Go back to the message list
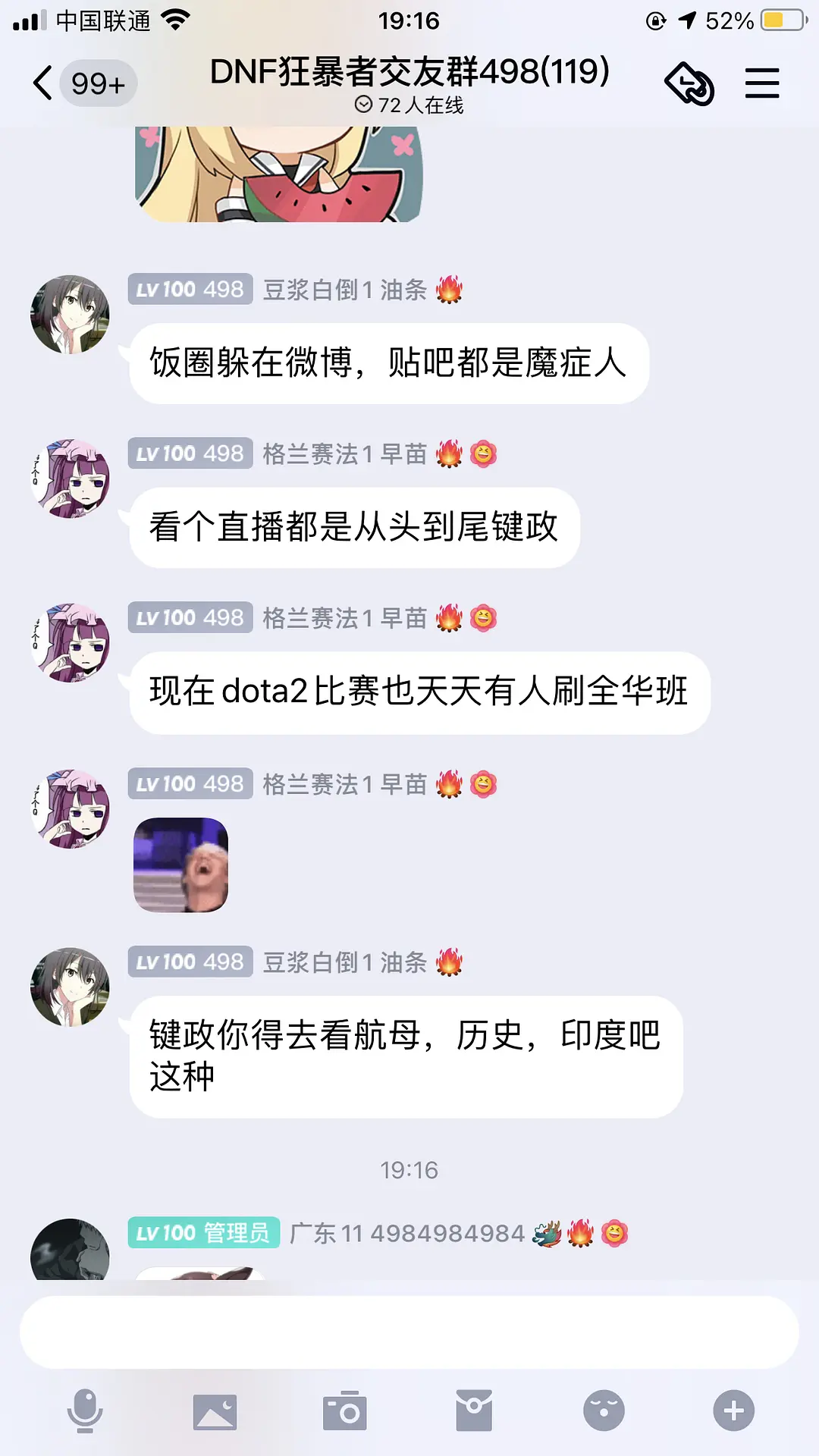The height and width of the screenshot is (1456, 819). pyautogui.click(x=44, y=83)
